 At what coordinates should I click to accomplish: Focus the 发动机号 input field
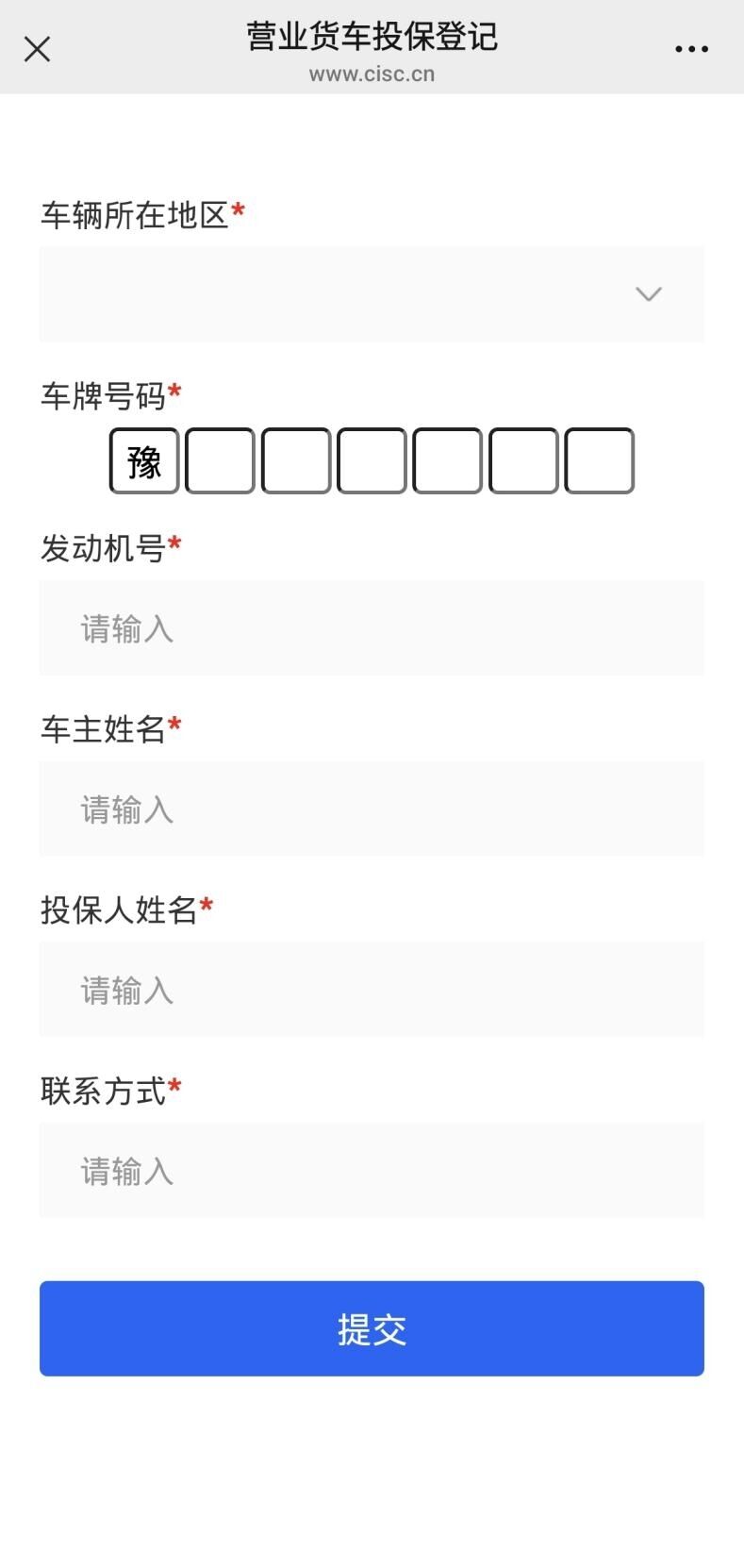click(x=372, y=628)
